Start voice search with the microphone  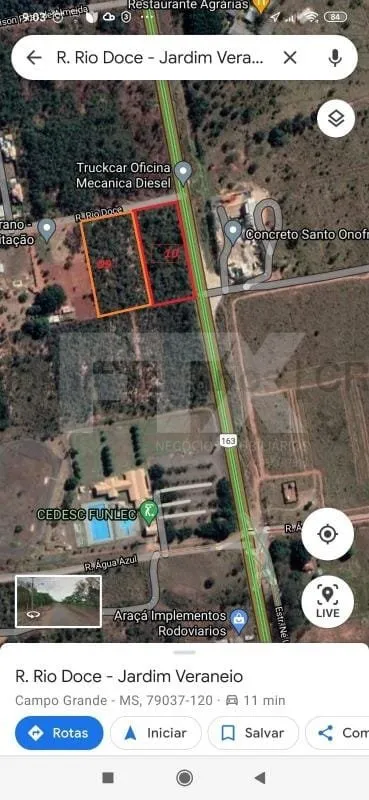pos(335,58)
